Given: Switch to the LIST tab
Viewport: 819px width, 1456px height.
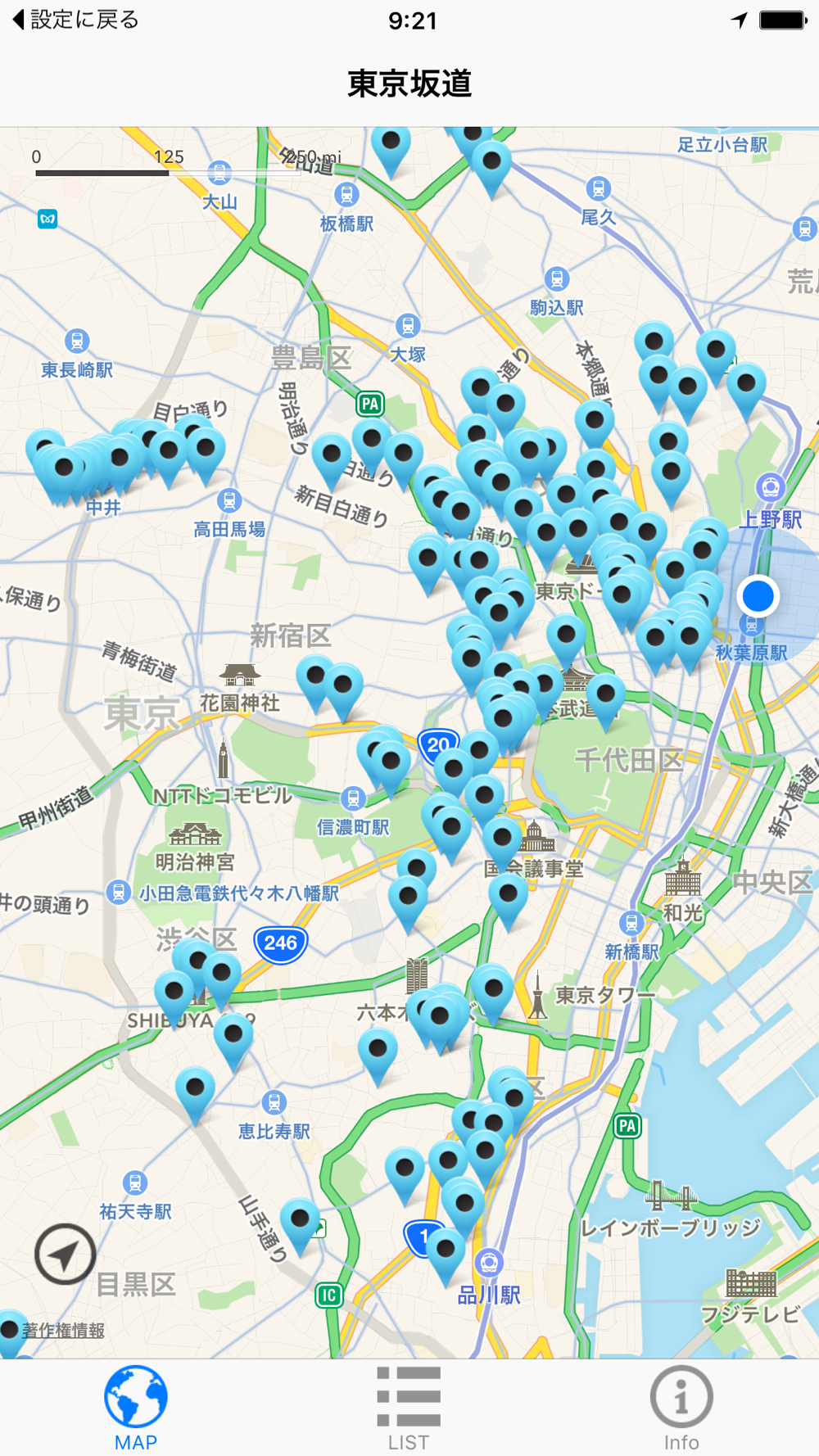Looking at the screenshot, I should click(409, 1409).
